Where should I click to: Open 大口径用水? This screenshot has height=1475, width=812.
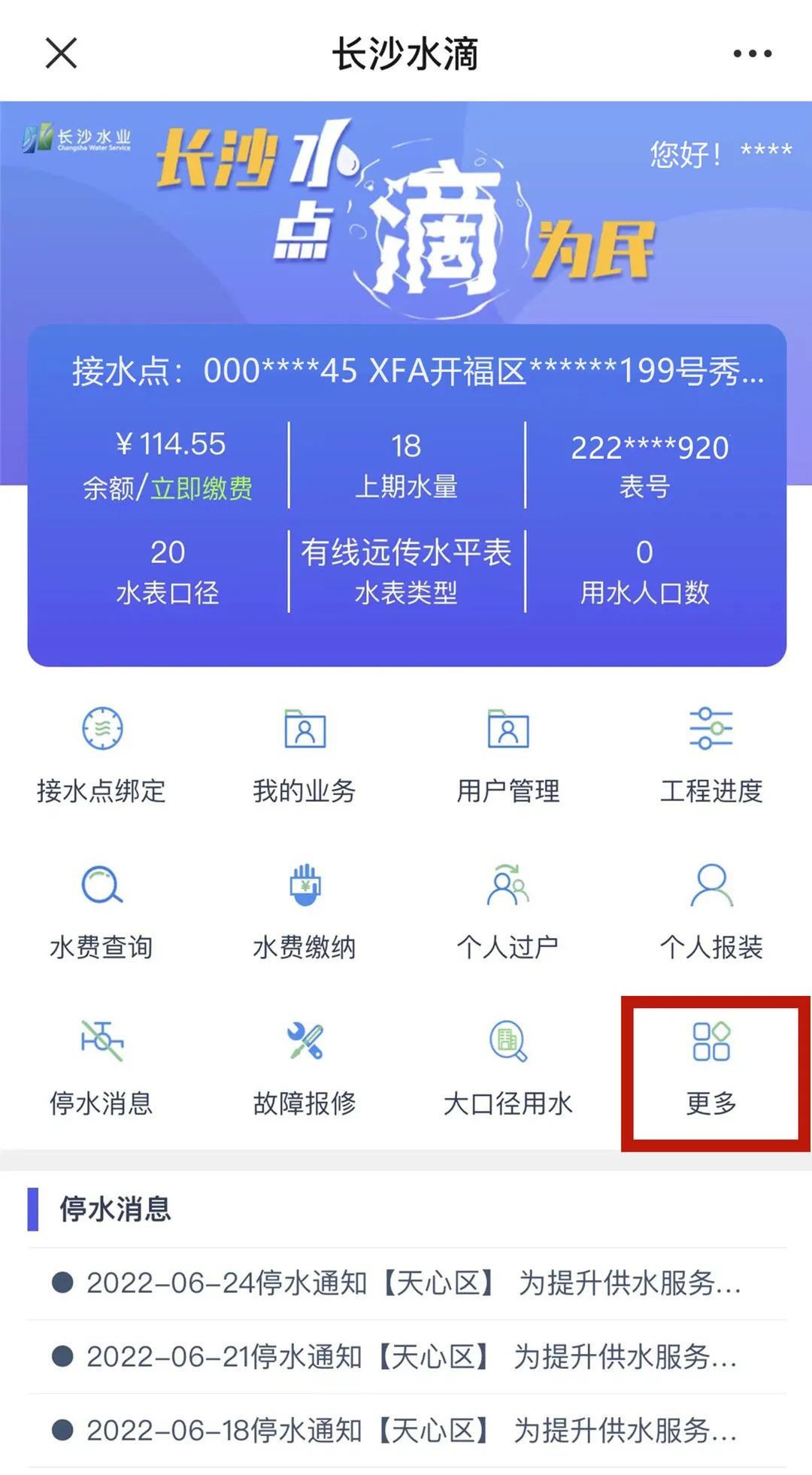[508, 1068]
